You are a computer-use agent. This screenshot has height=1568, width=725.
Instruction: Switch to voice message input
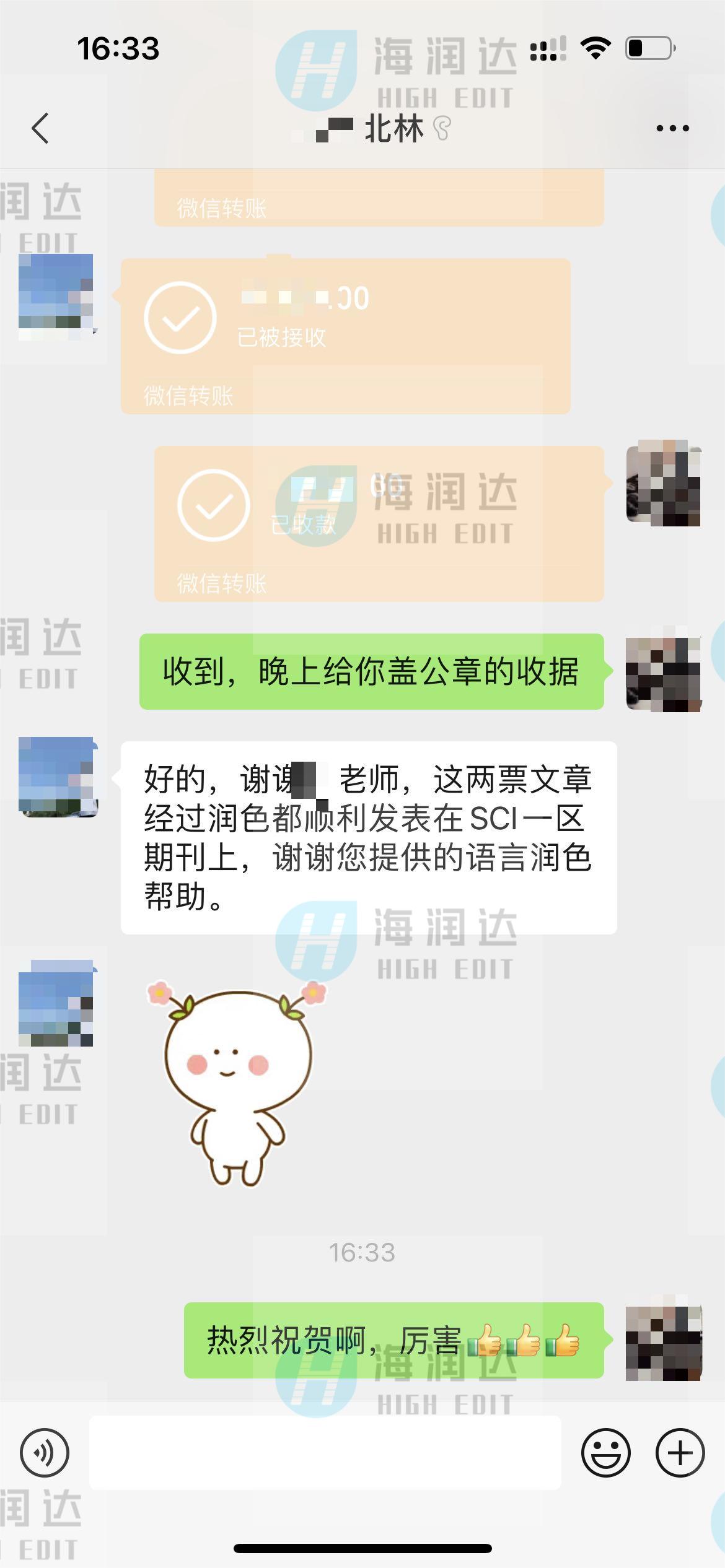(45, 1452)
